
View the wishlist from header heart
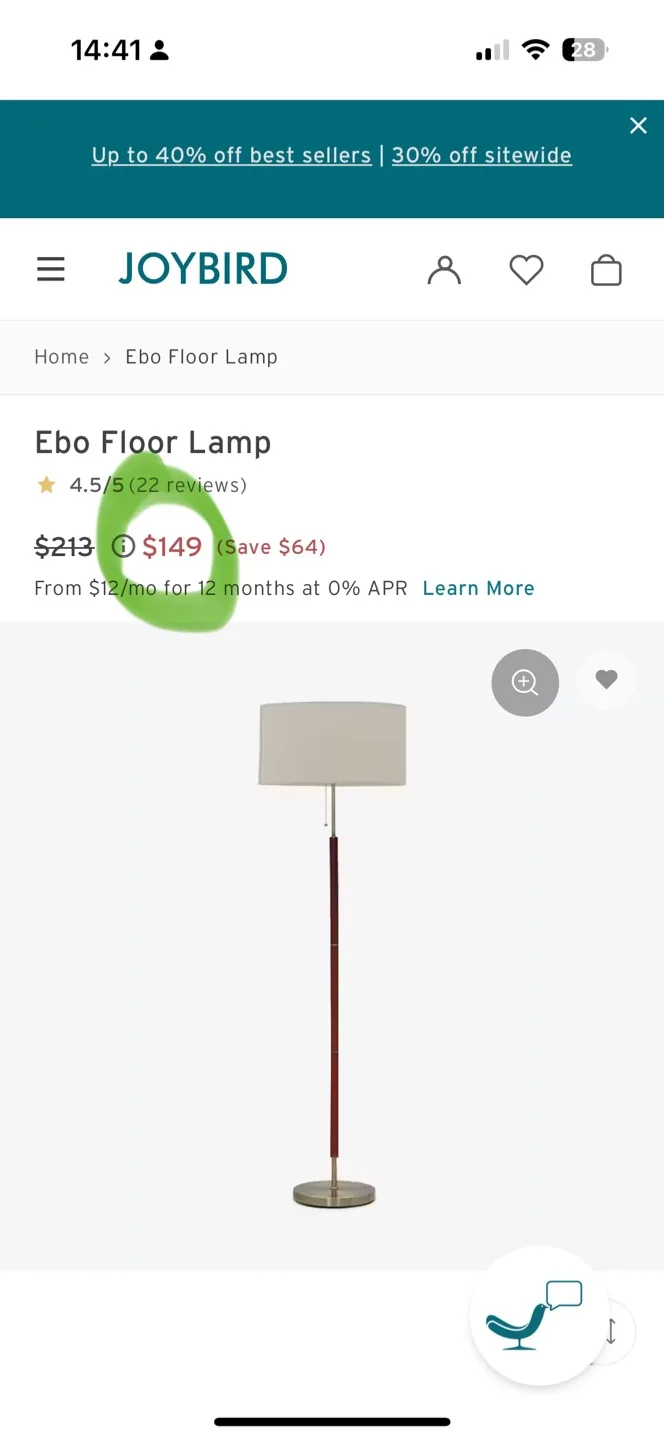[526, 270]
